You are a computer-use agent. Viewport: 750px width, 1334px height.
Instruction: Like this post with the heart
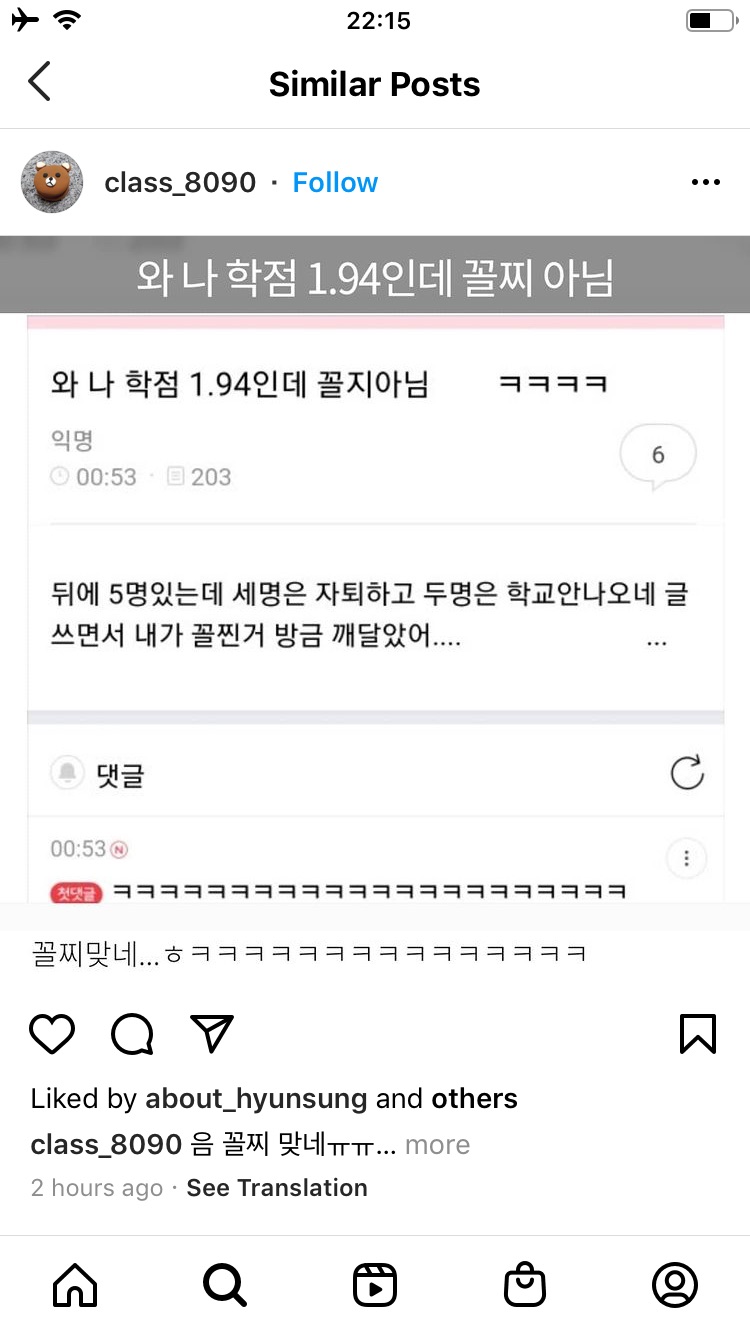52,1034
